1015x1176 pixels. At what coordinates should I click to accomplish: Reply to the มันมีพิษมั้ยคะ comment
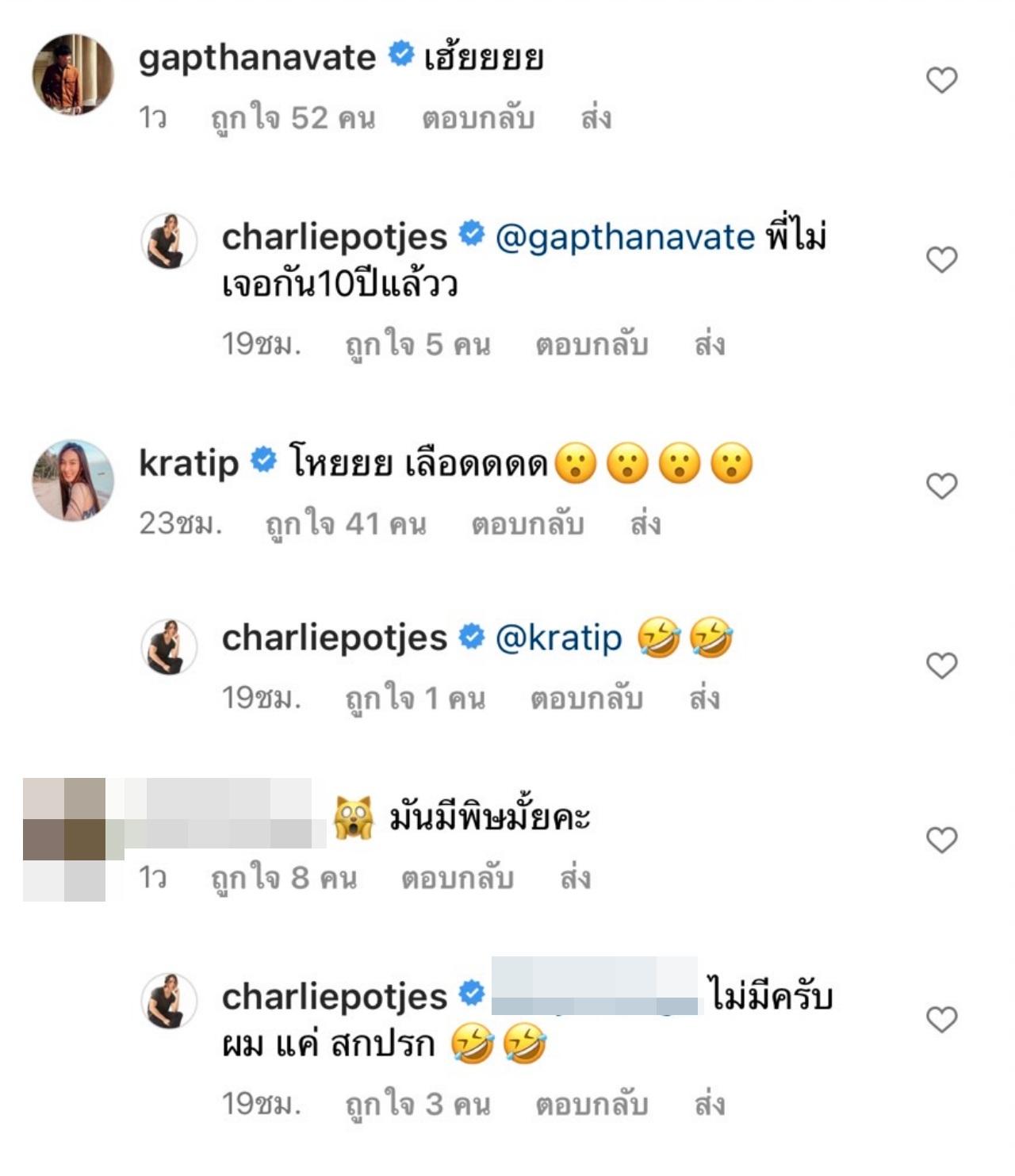(x=457, y=879)
